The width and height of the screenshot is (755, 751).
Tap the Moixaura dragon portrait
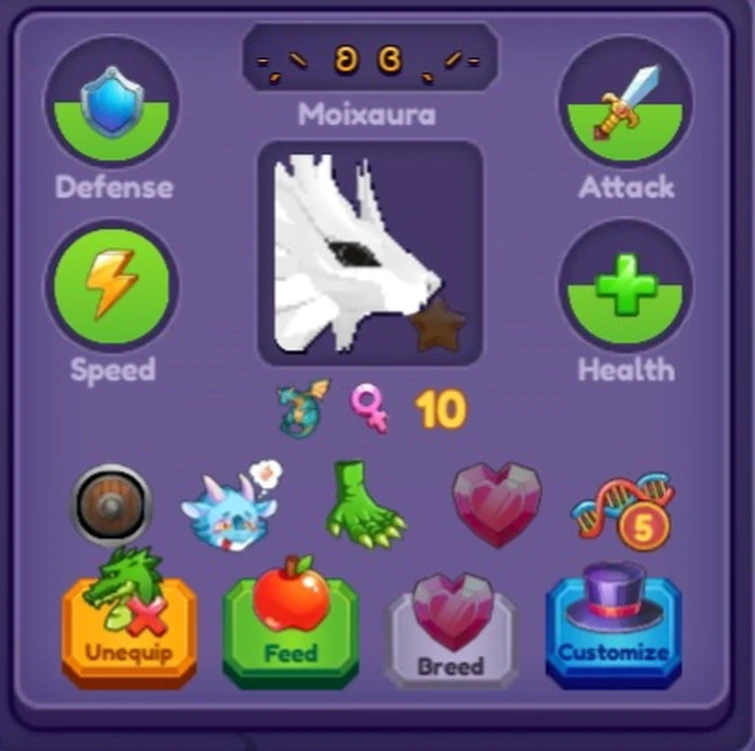pos(370,252)
